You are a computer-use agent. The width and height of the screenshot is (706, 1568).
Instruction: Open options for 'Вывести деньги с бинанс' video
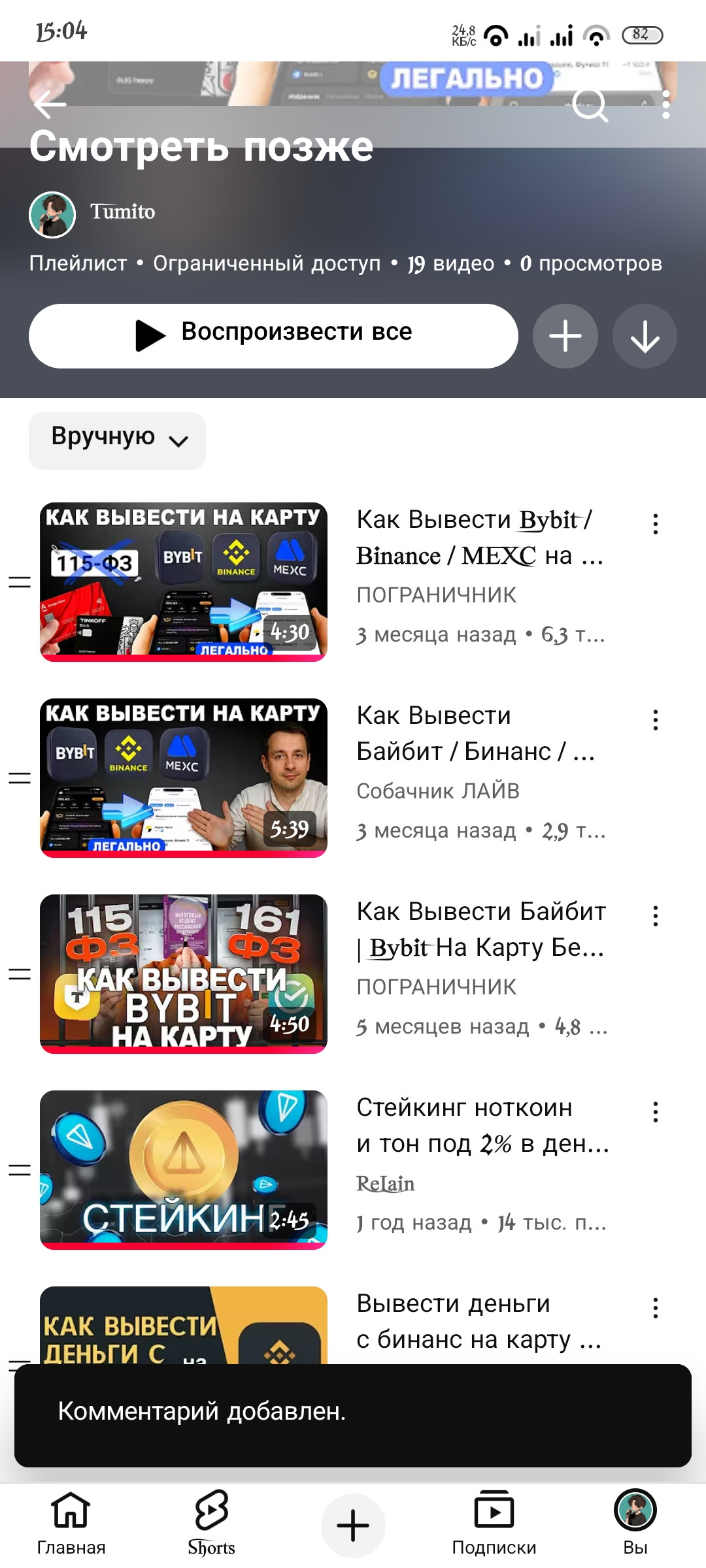pyautogui.click(x=655, y=1308)
